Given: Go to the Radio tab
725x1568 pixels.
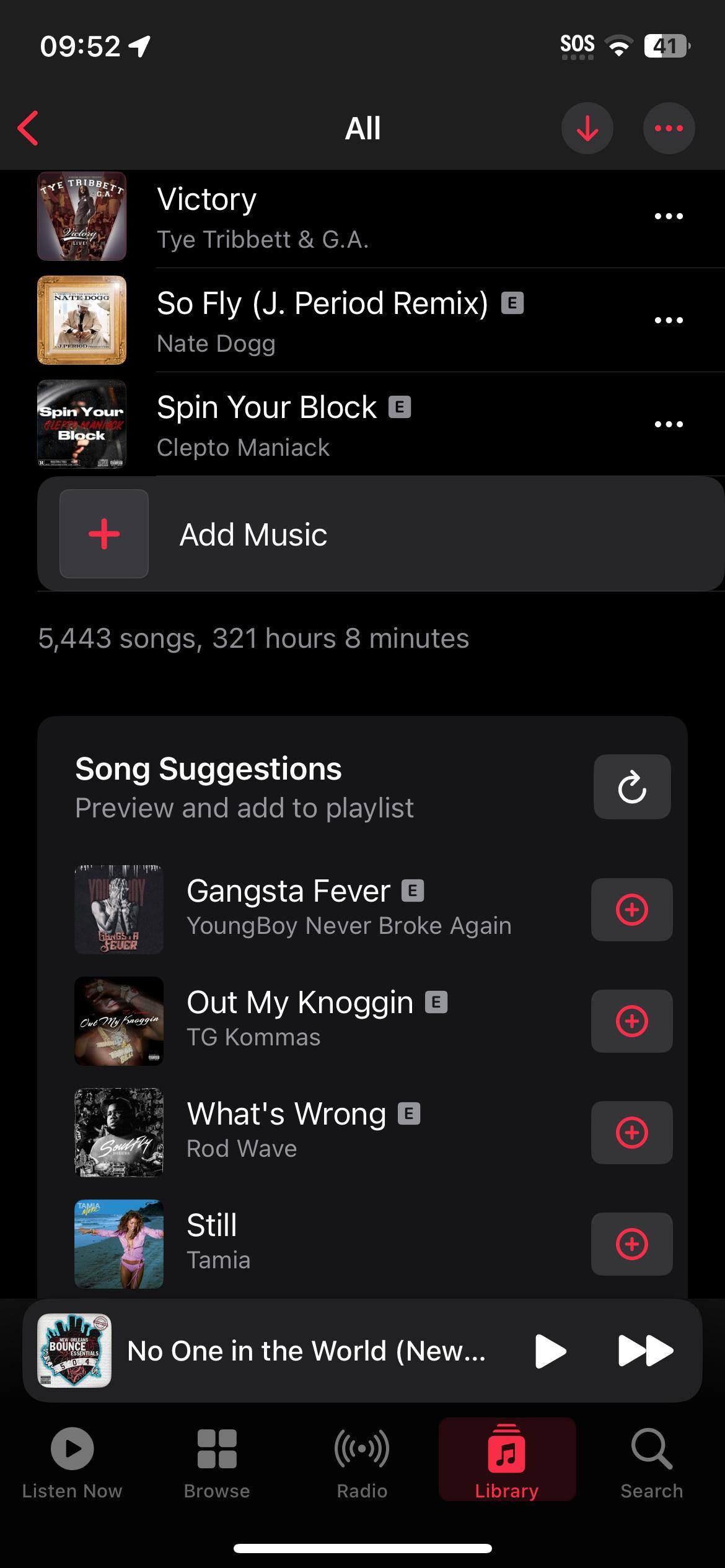Looking at the screenshot, I should 362,1461.
